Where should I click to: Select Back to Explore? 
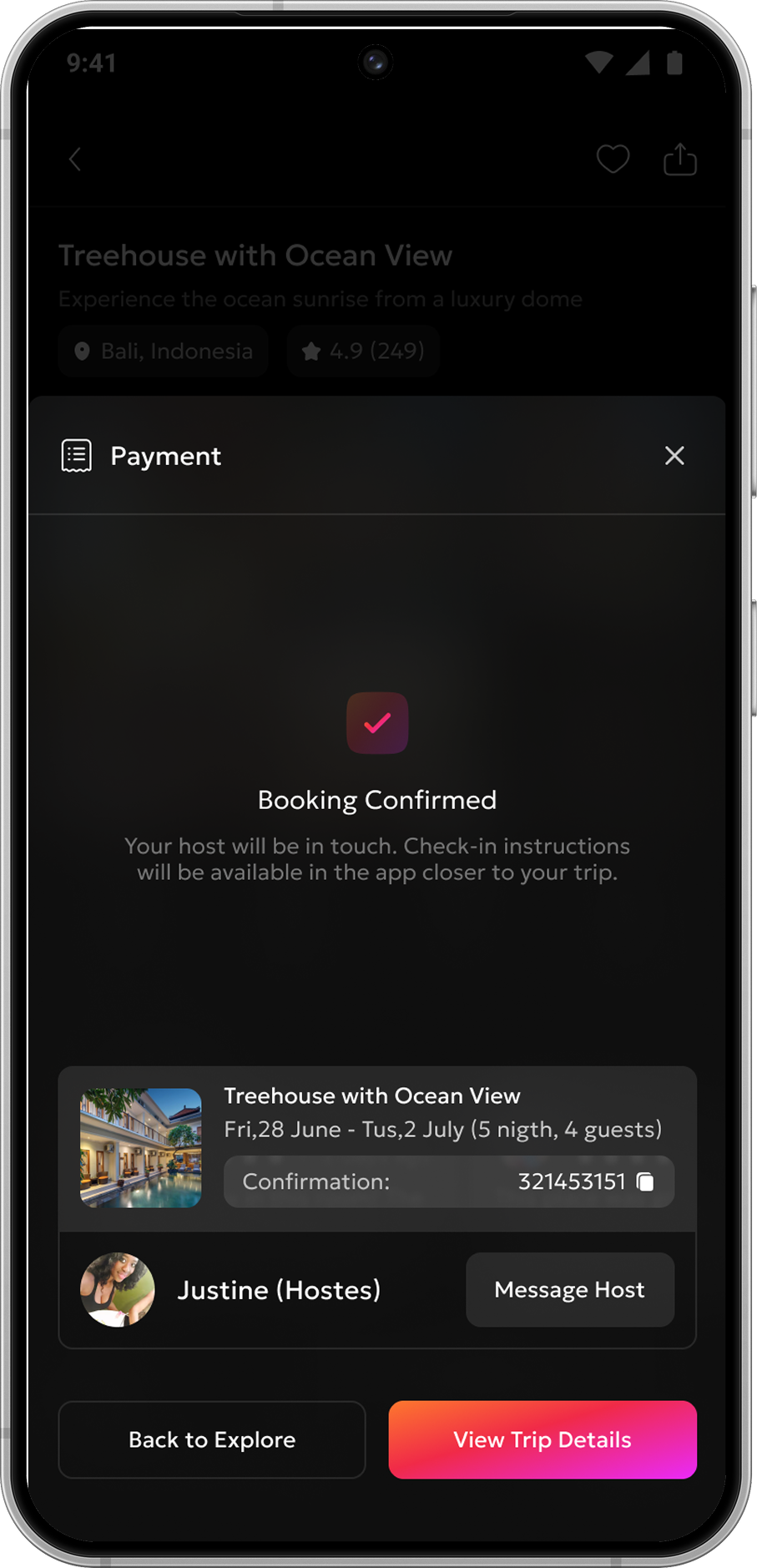tap(211, 1439)
